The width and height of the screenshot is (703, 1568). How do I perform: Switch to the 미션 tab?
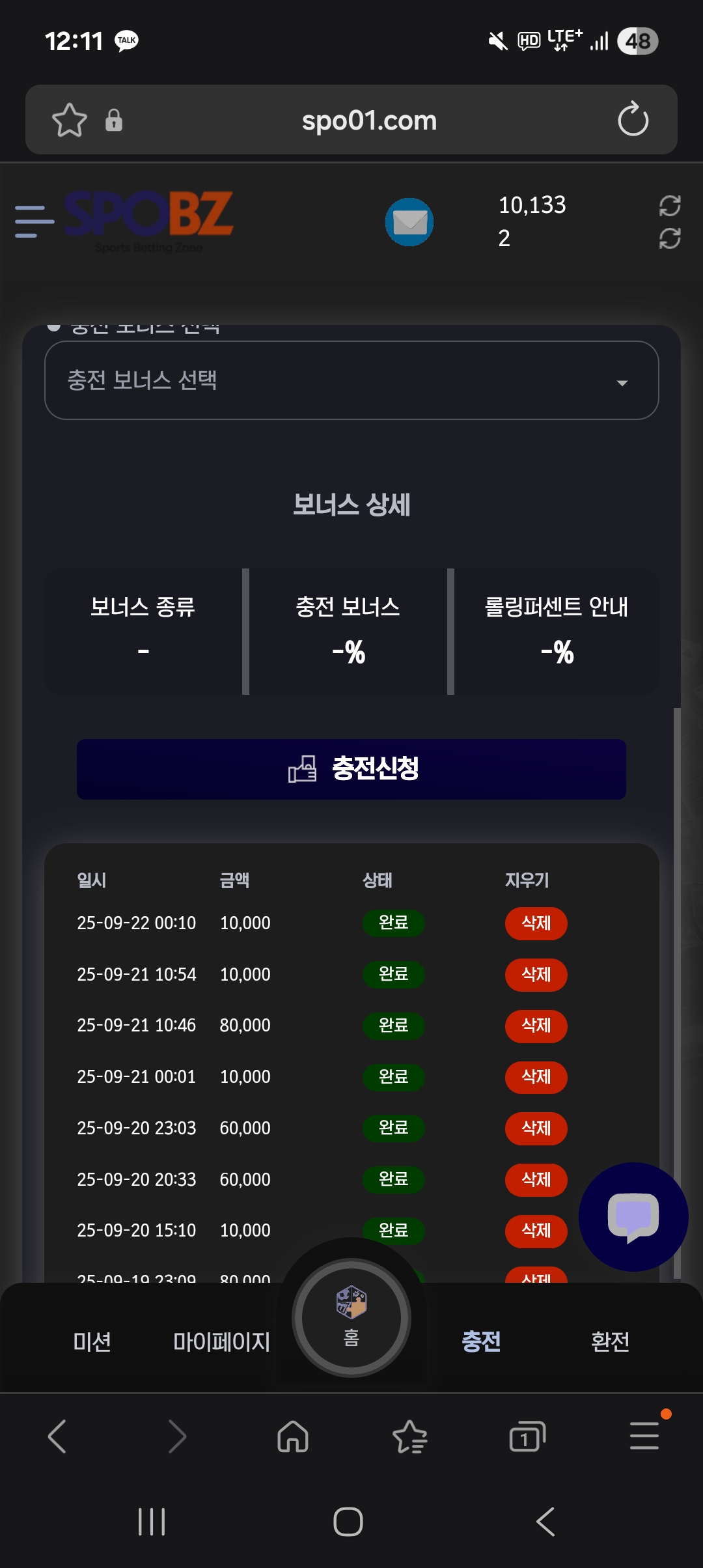pos(92,1342)
